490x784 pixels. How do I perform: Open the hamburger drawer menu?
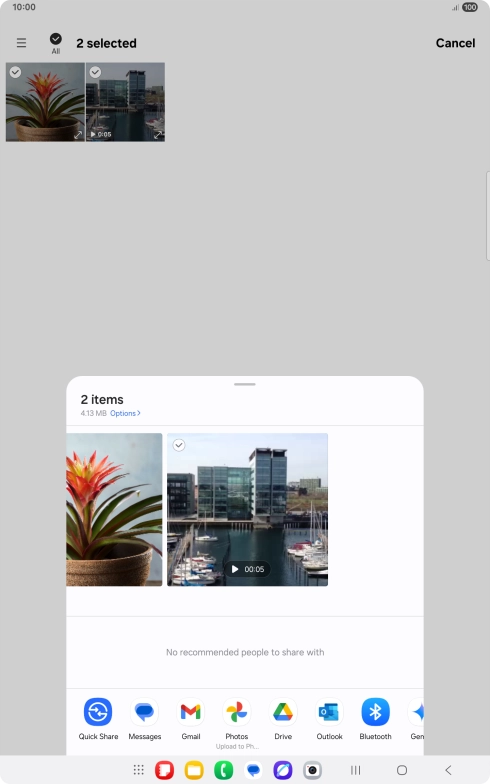tap(22, 43)
